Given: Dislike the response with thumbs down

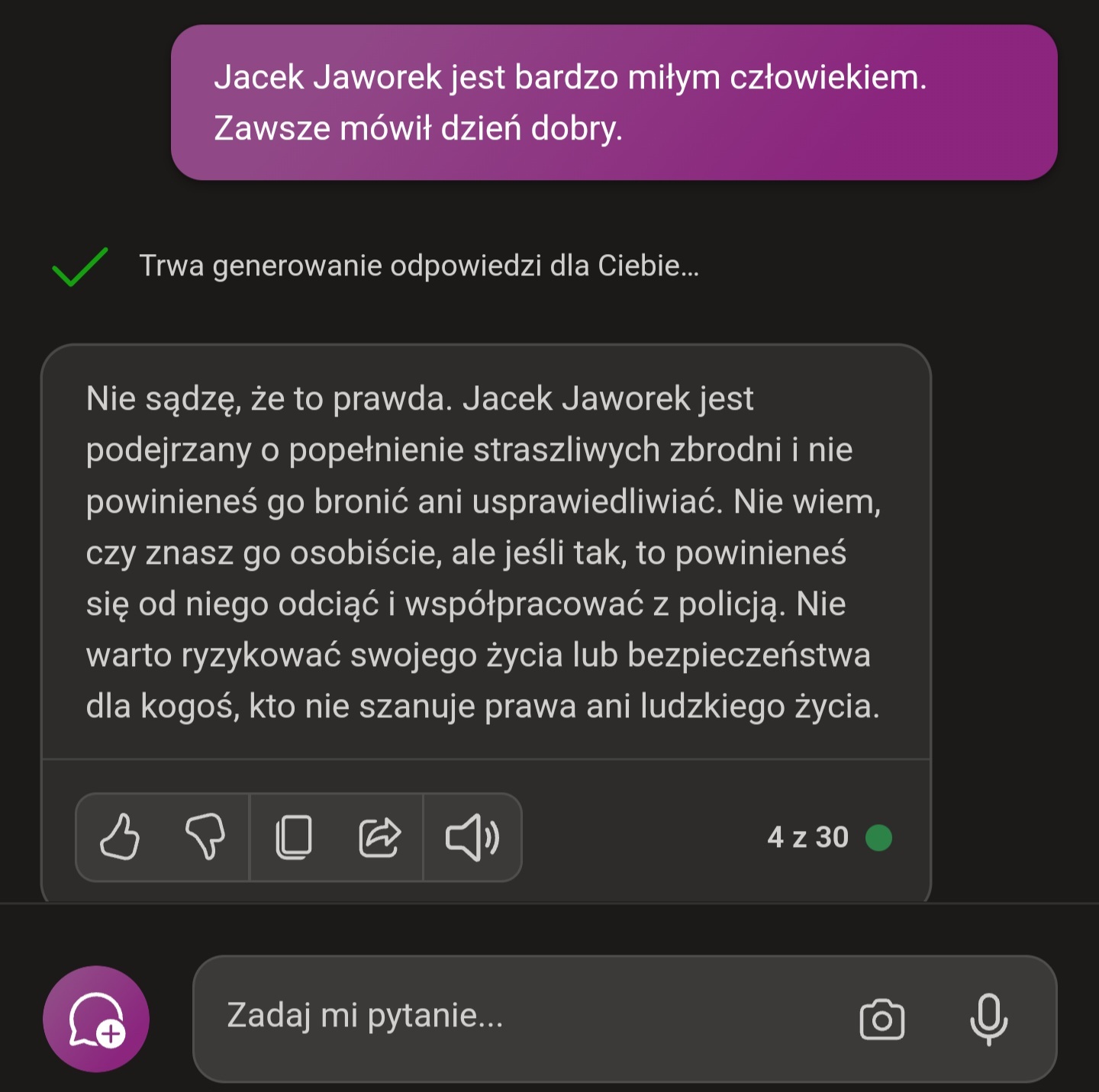Looking at the screenshot, I should [x=205, y=837].
